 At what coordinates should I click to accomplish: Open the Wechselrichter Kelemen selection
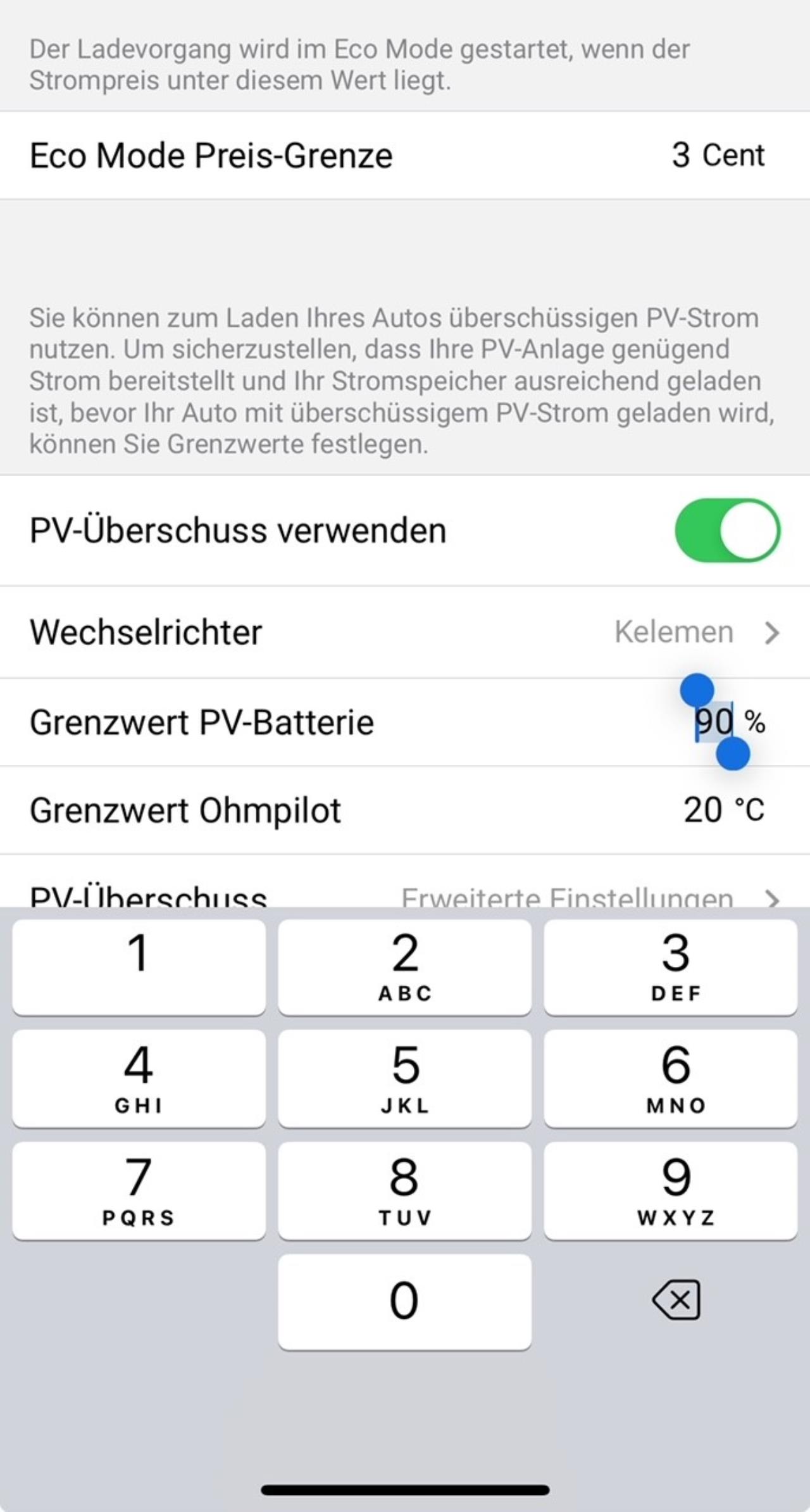click(696, 632)
